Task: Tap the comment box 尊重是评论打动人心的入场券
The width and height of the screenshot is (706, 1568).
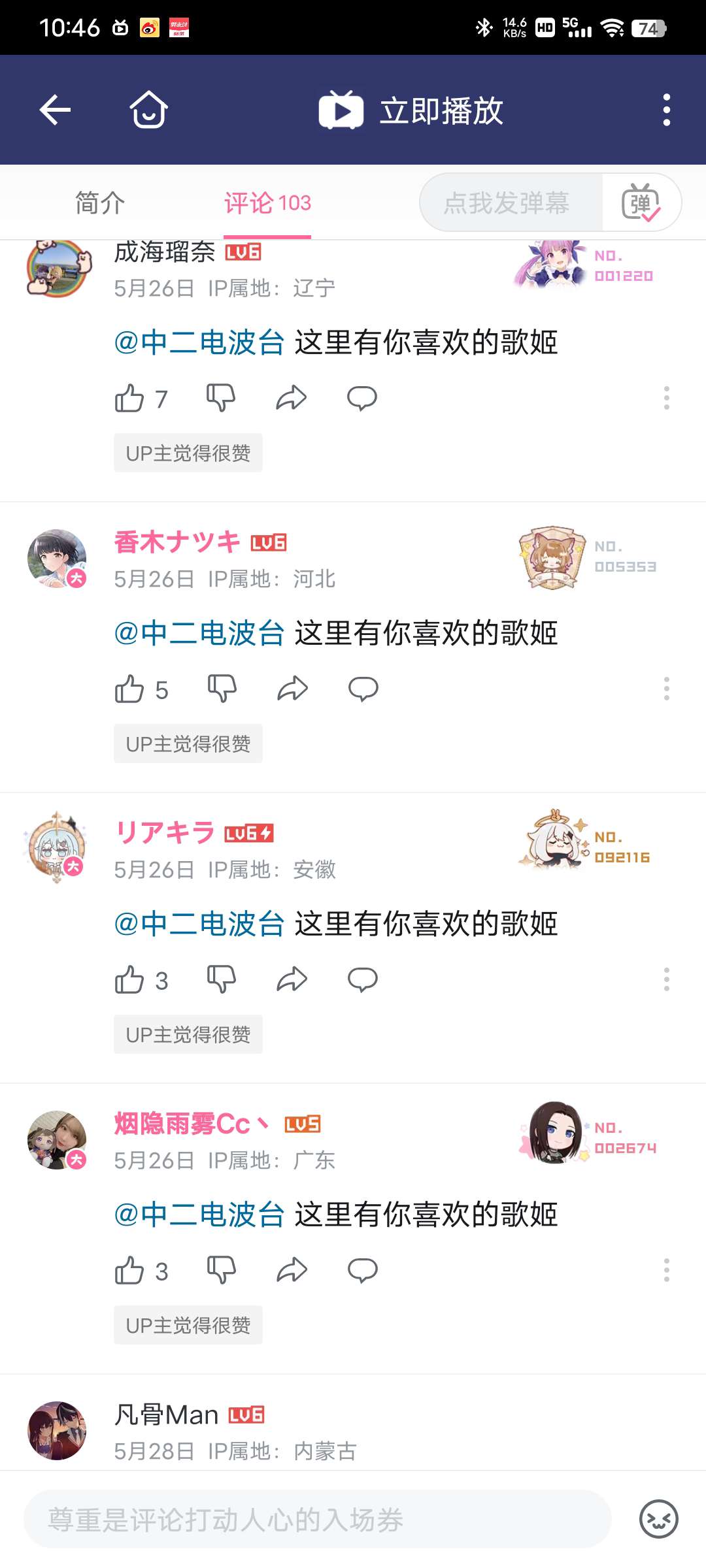Action: pos(317,1520)
